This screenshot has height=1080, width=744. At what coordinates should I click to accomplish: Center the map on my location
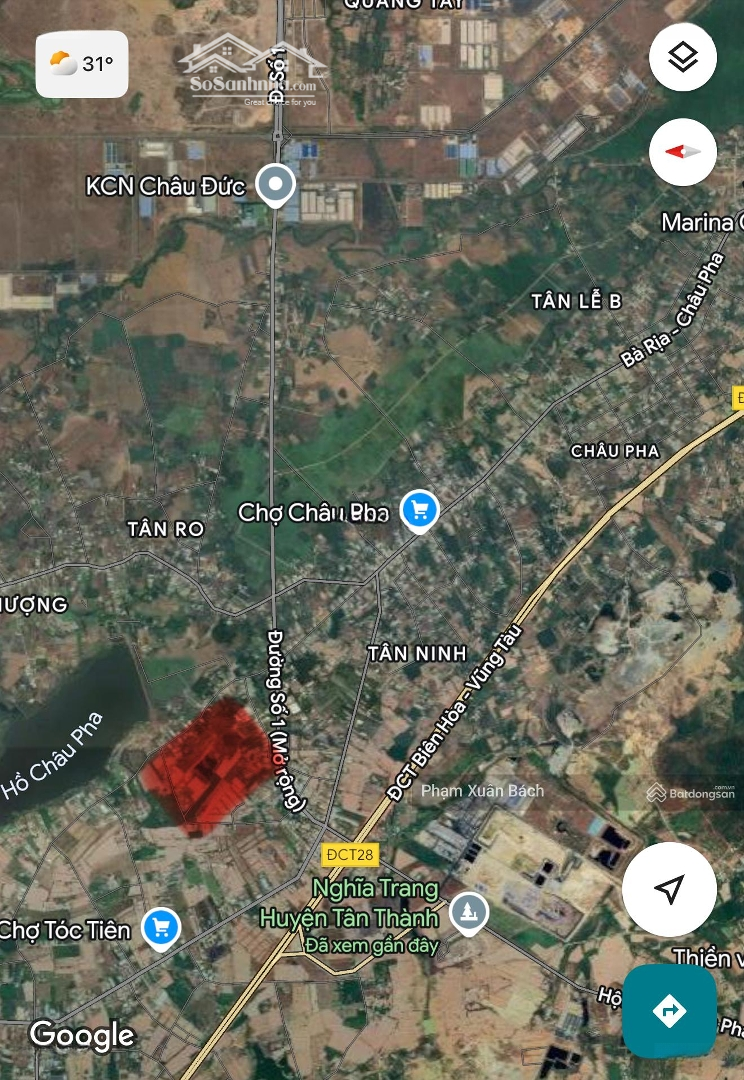pos(669,889)
